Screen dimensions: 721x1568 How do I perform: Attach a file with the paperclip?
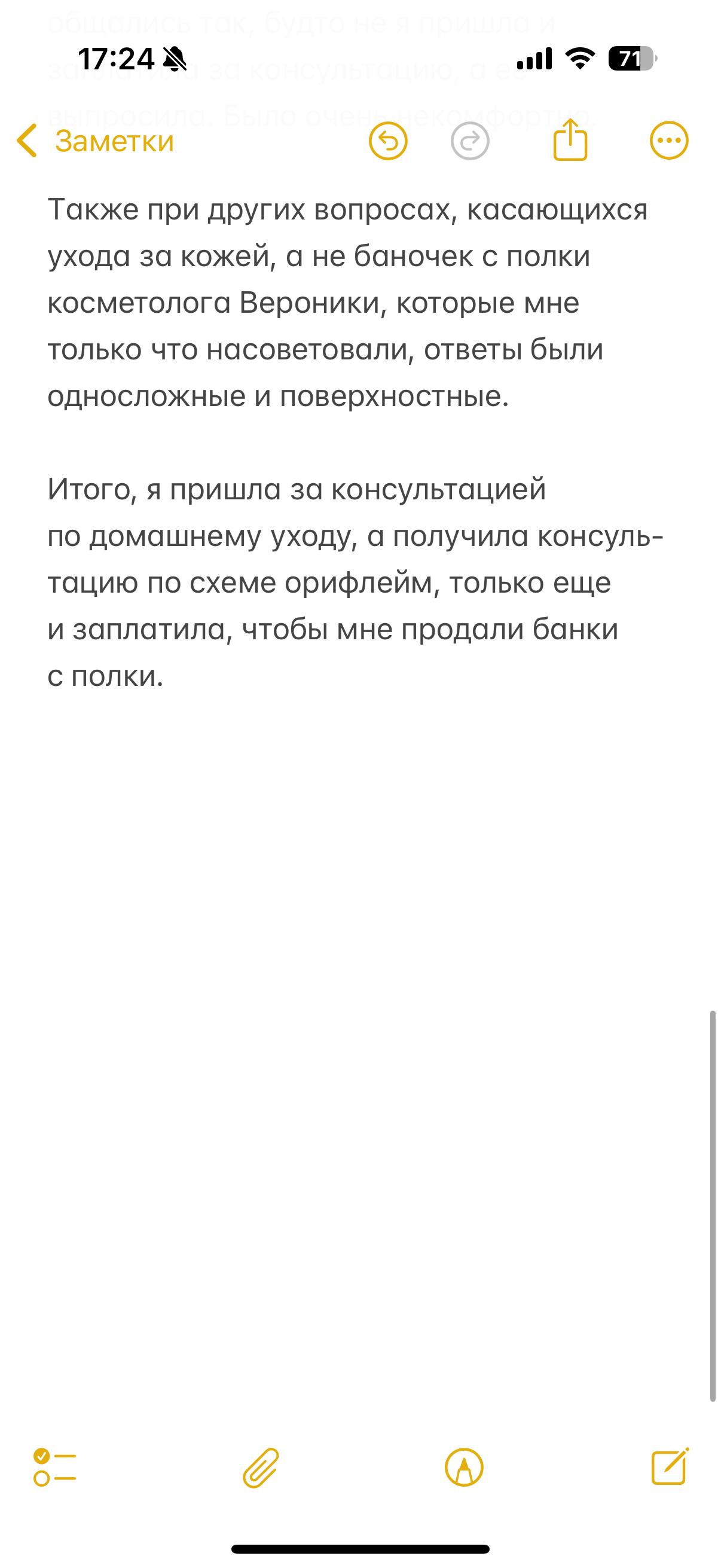click(261, 1468)
